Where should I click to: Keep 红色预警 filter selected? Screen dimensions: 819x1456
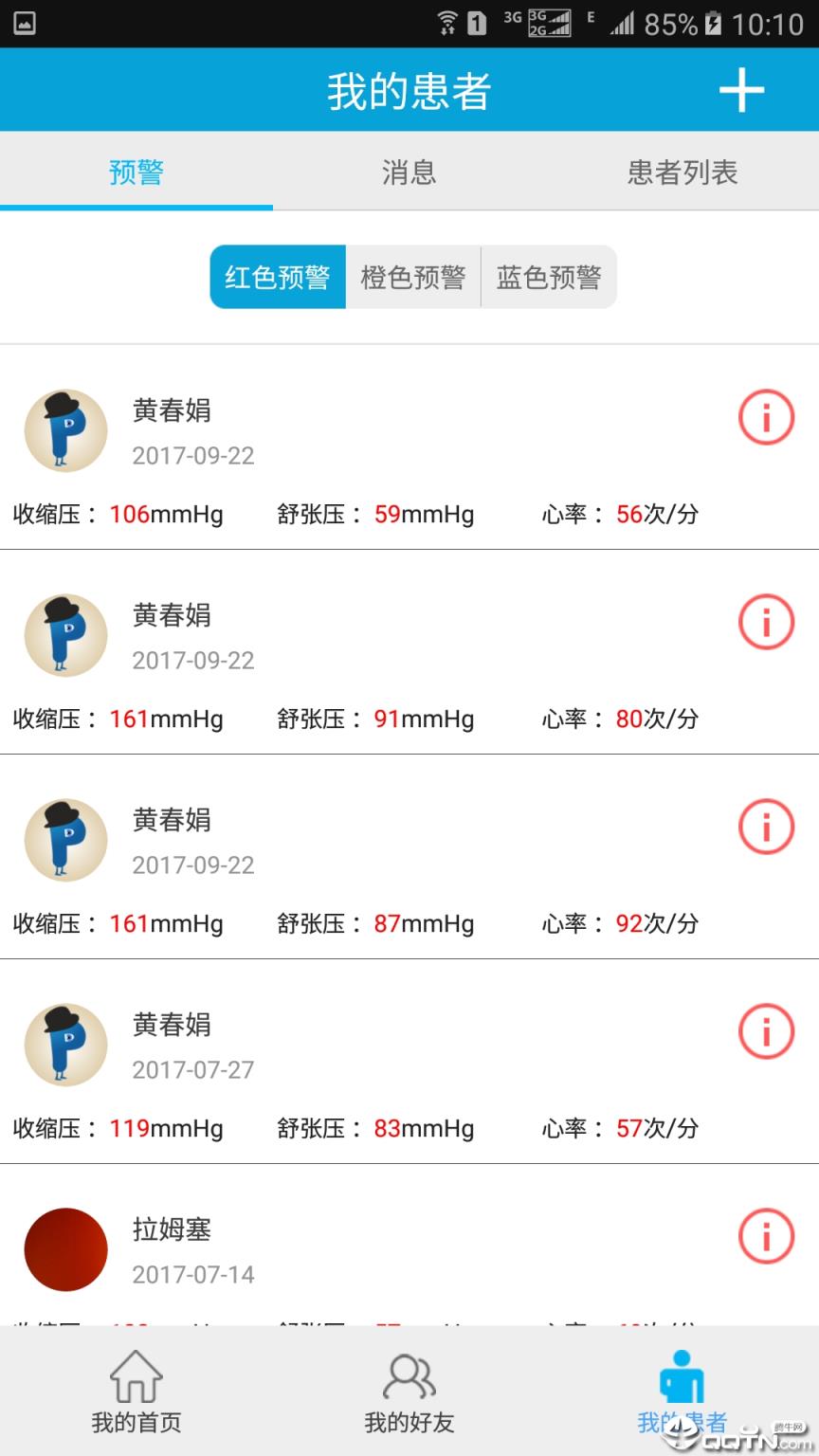(278, 276)
